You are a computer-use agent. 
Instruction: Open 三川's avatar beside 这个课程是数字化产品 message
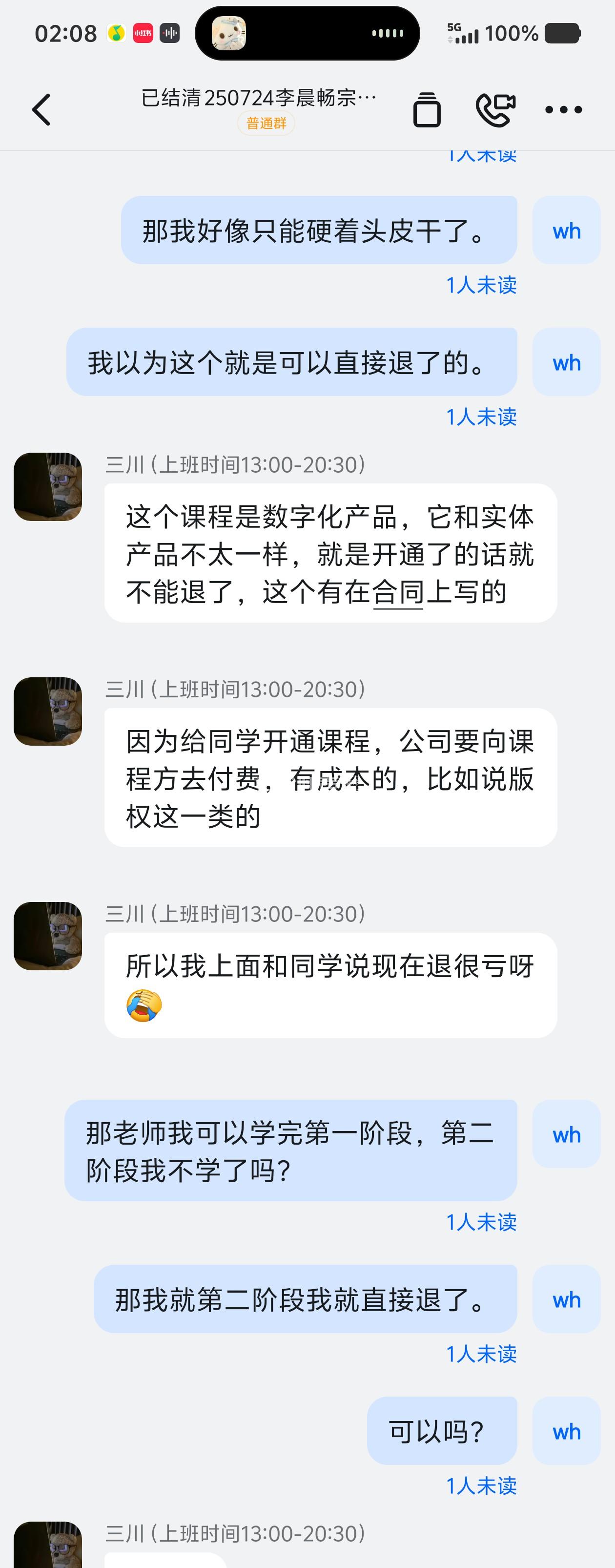pos(48,487)
